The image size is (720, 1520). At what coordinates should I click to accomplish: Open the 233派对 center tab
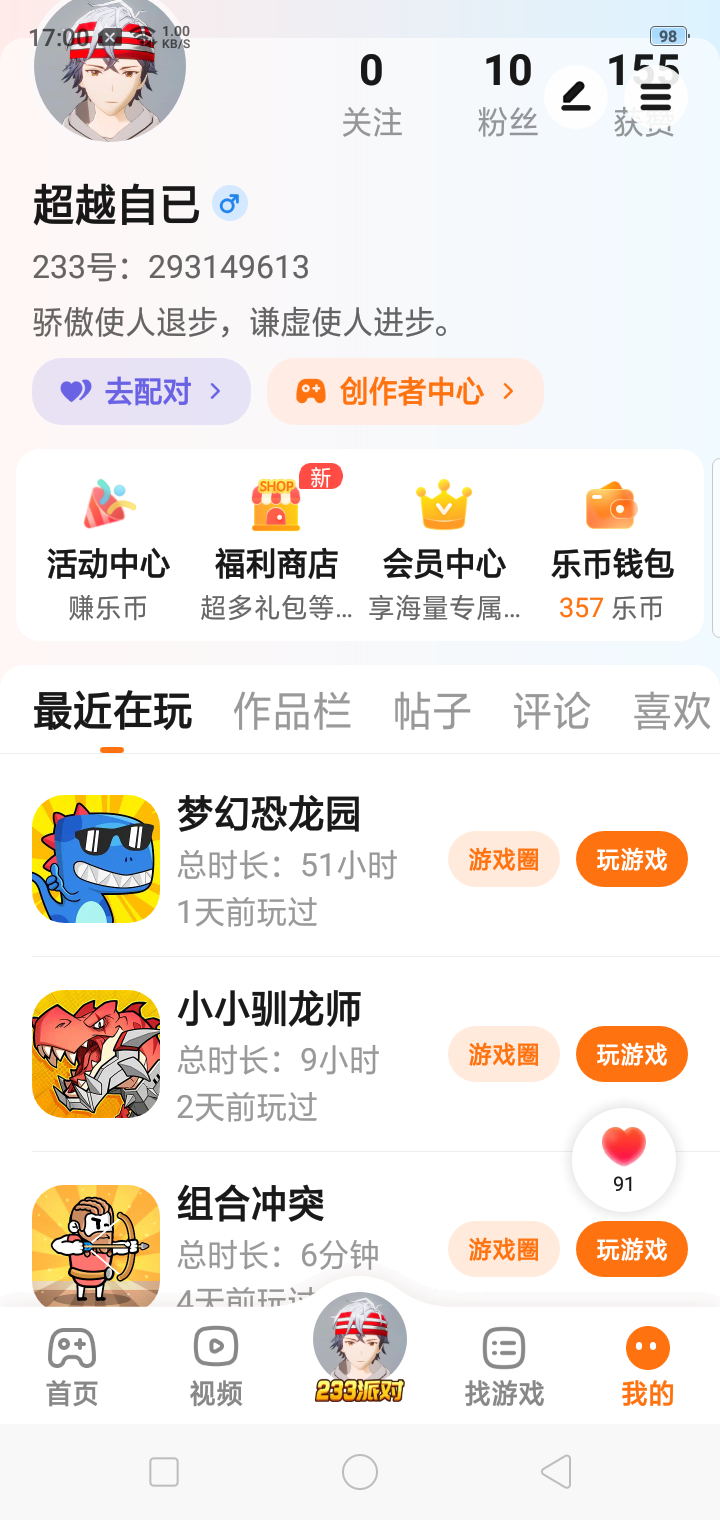pos(360,1350)
